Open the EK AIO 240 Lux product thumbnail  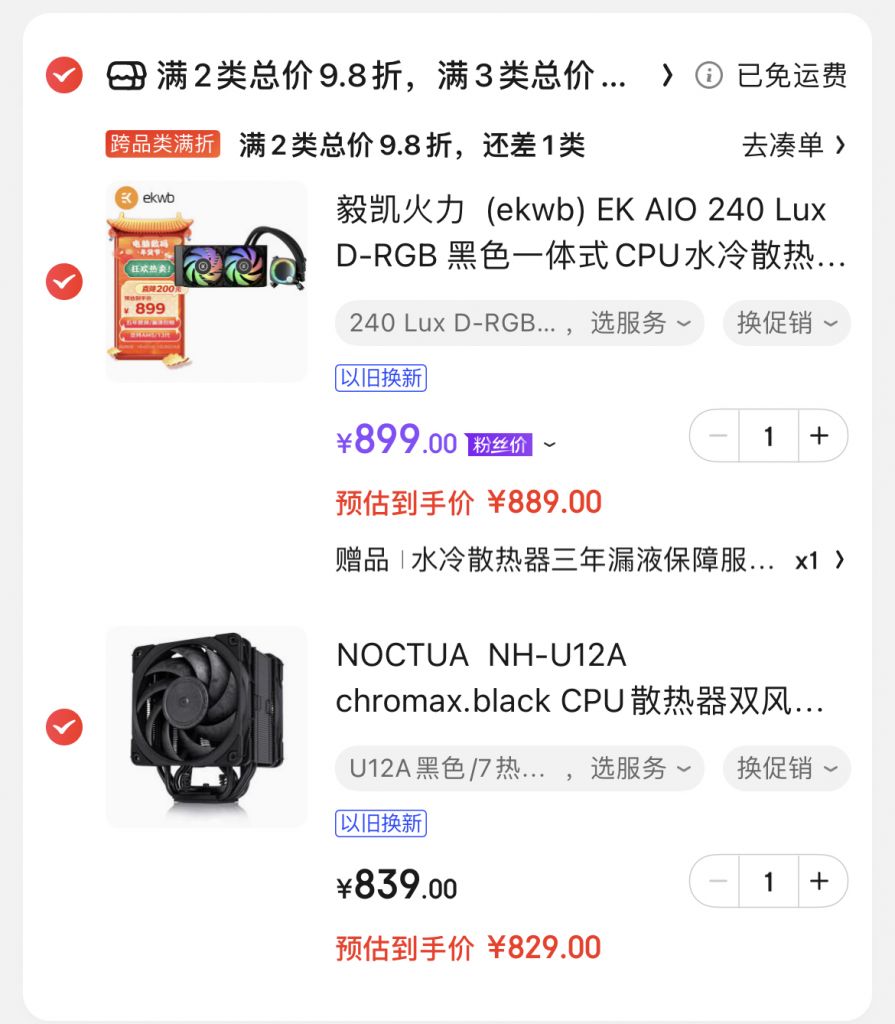coord(205,726)
